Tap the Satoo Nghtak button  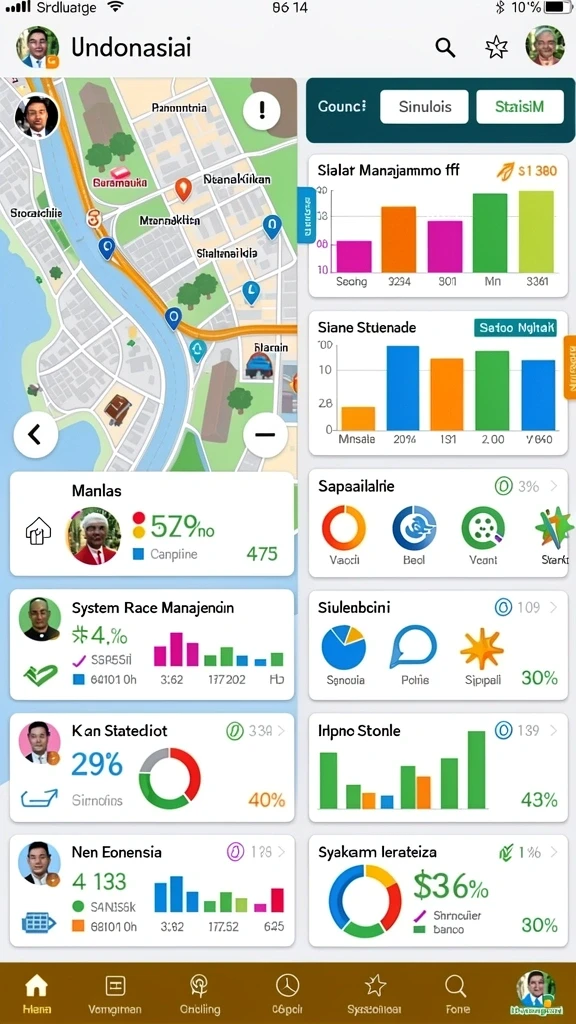(515, 327)
